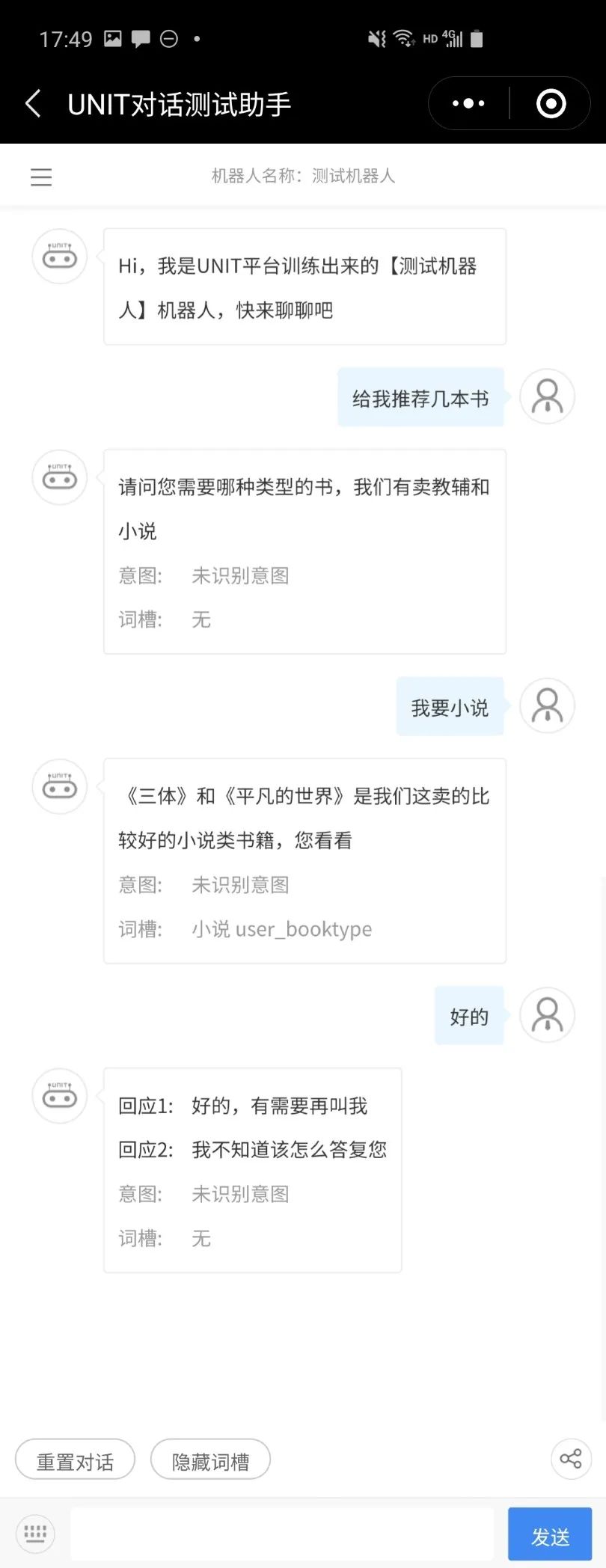This screenshot has width=606, height=1568.
Task: Tap the 重置对话 button
Action: tap(75, 1461)
